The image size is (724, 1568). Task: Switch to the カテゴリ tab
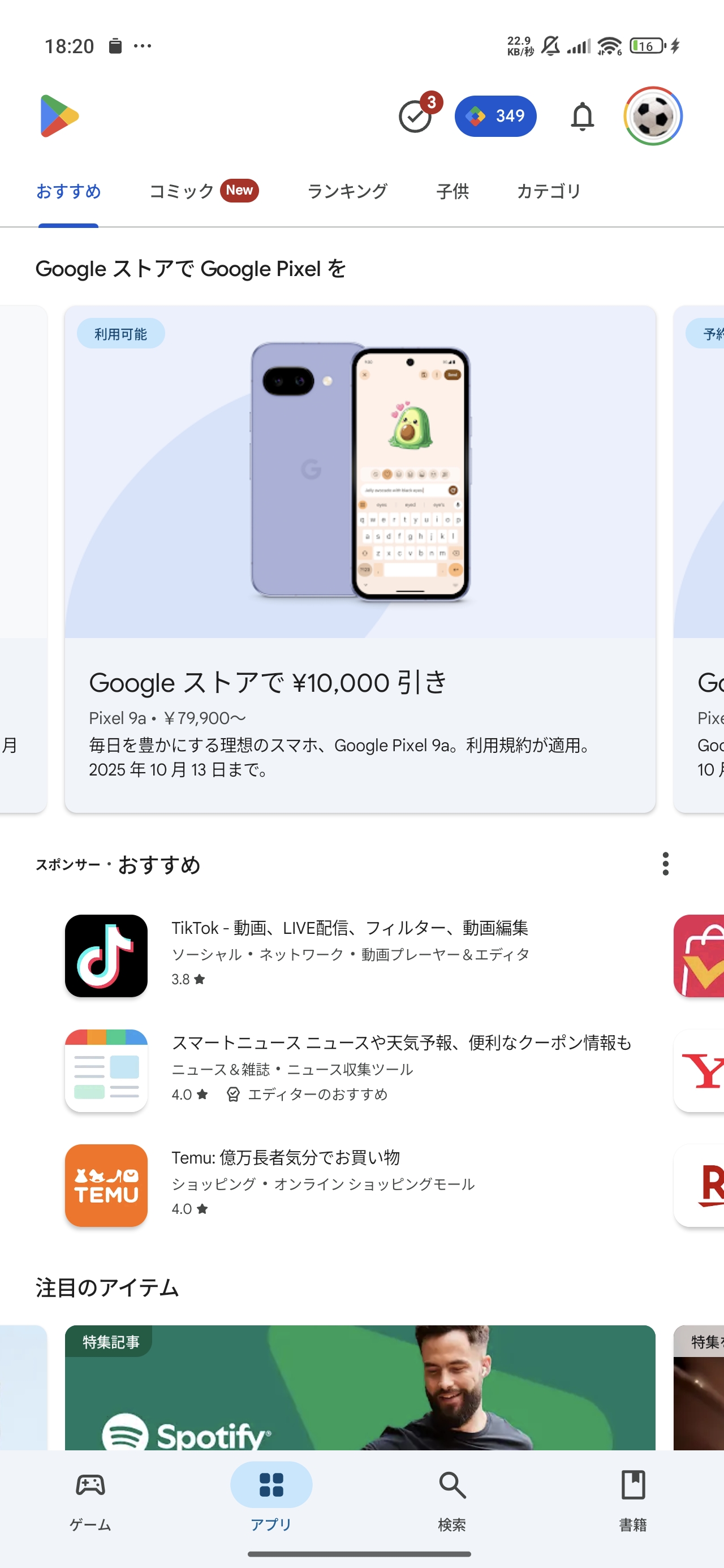(549, 191)
